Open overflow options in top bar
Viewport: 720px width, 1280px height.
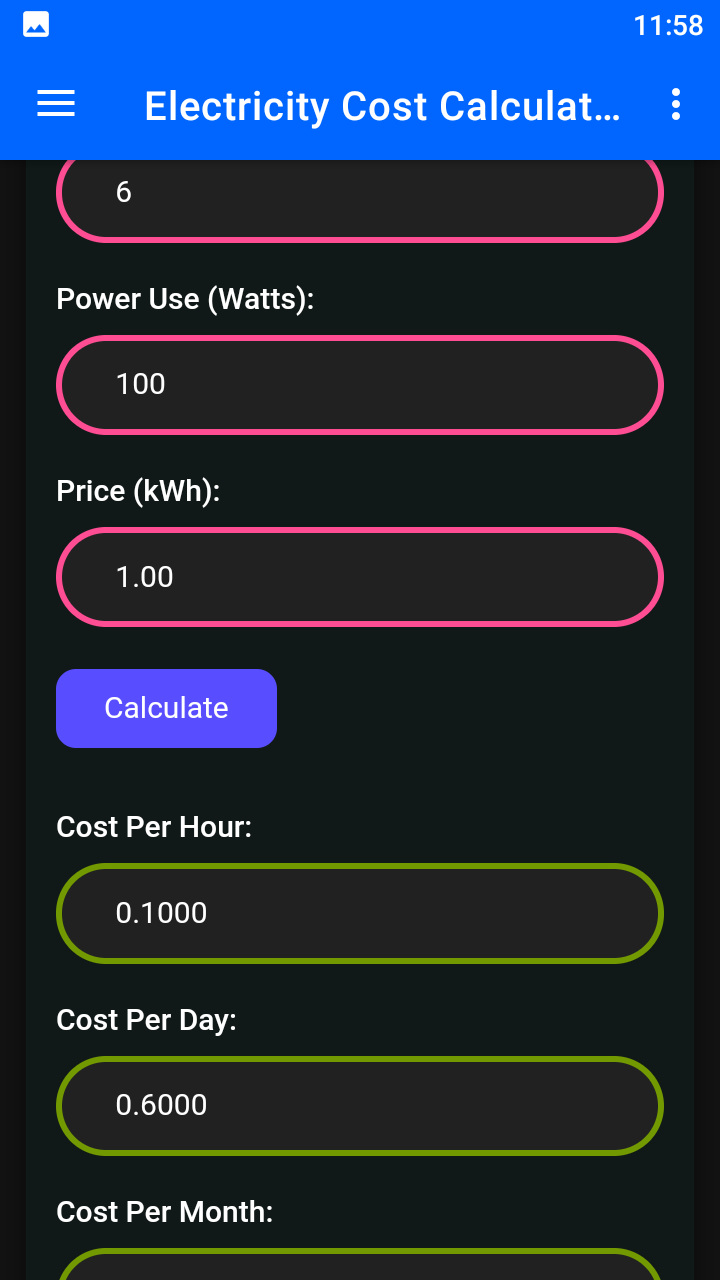pyautogui.click(x=677, y=104)
